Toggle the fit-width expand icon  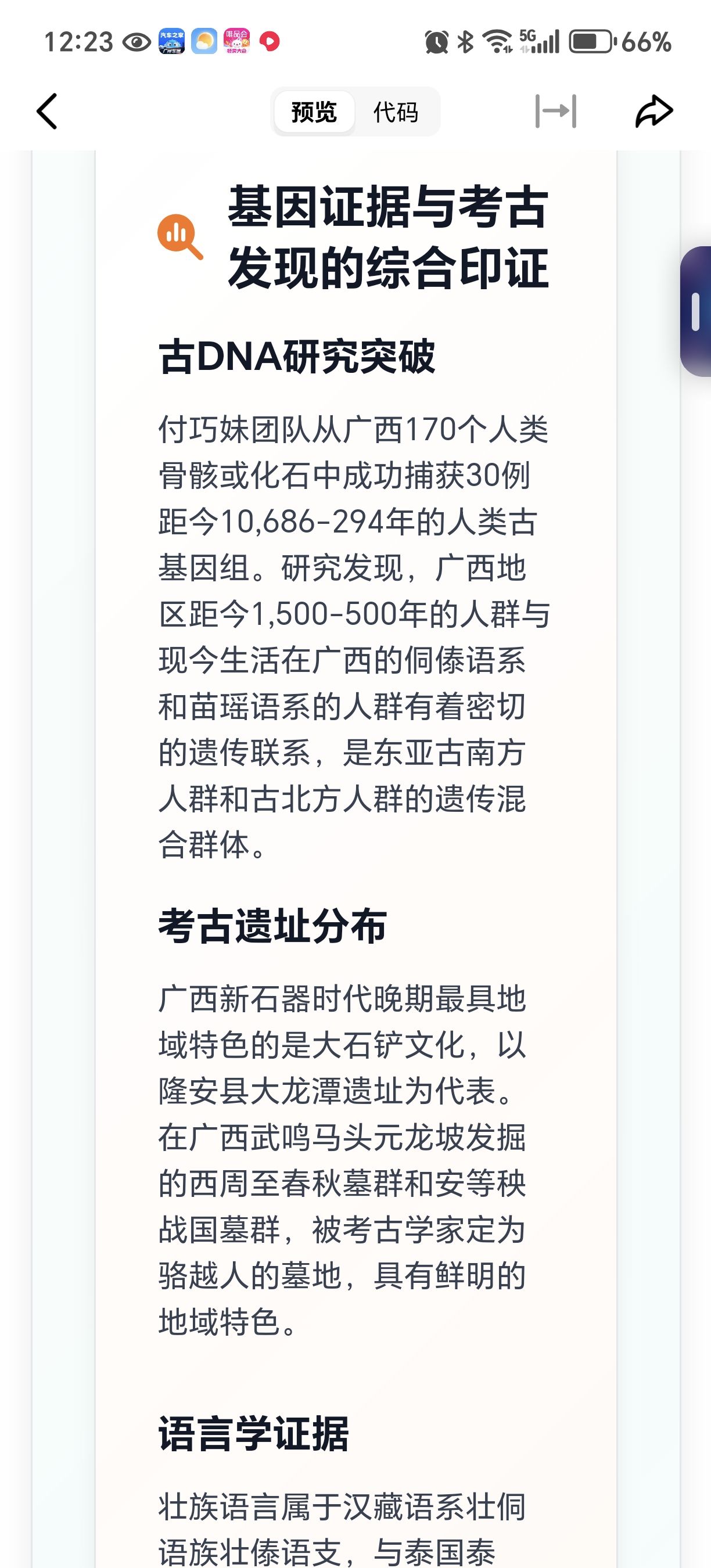click(555, 112)
